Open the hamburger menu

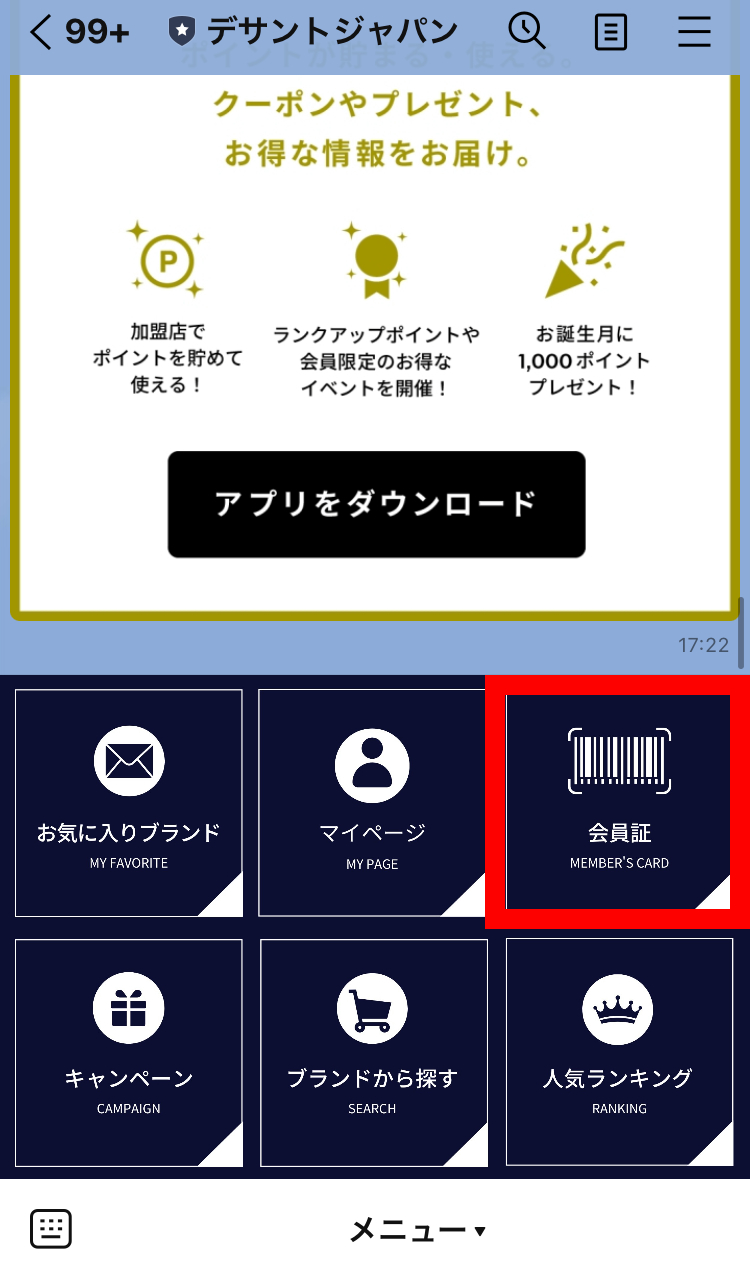pyautogui.click(x=694, y=32)
